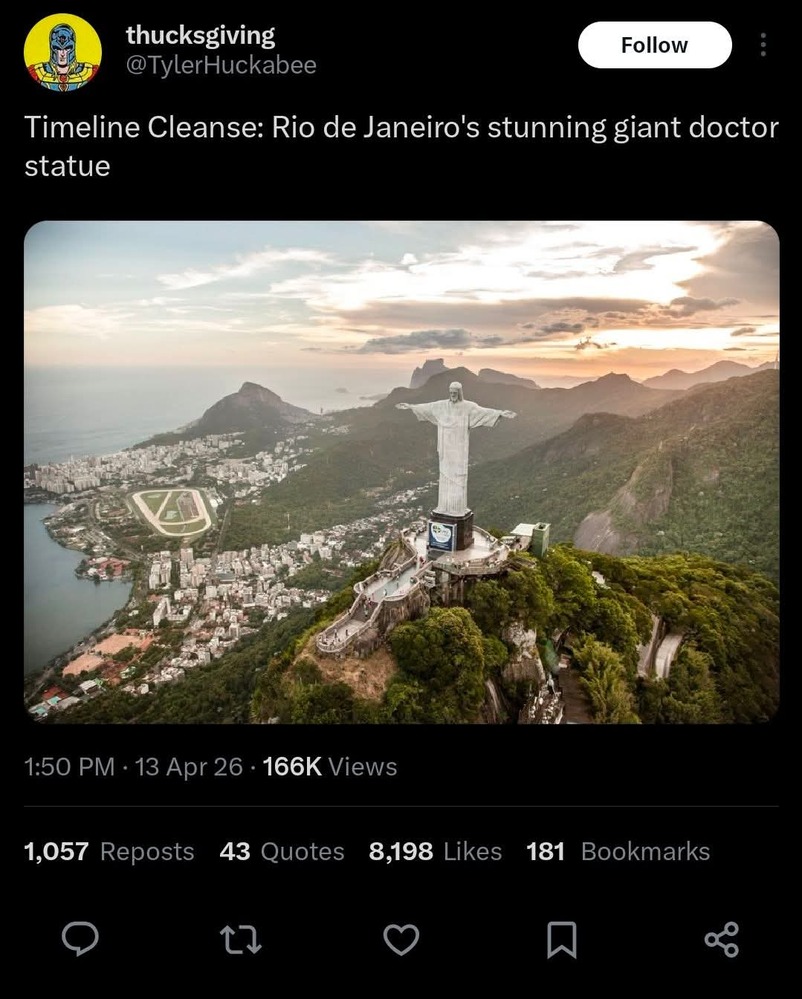This screenshot has height=999, width=802.
Task: View the 1,057 Reposts list
Action: [108, 852]
